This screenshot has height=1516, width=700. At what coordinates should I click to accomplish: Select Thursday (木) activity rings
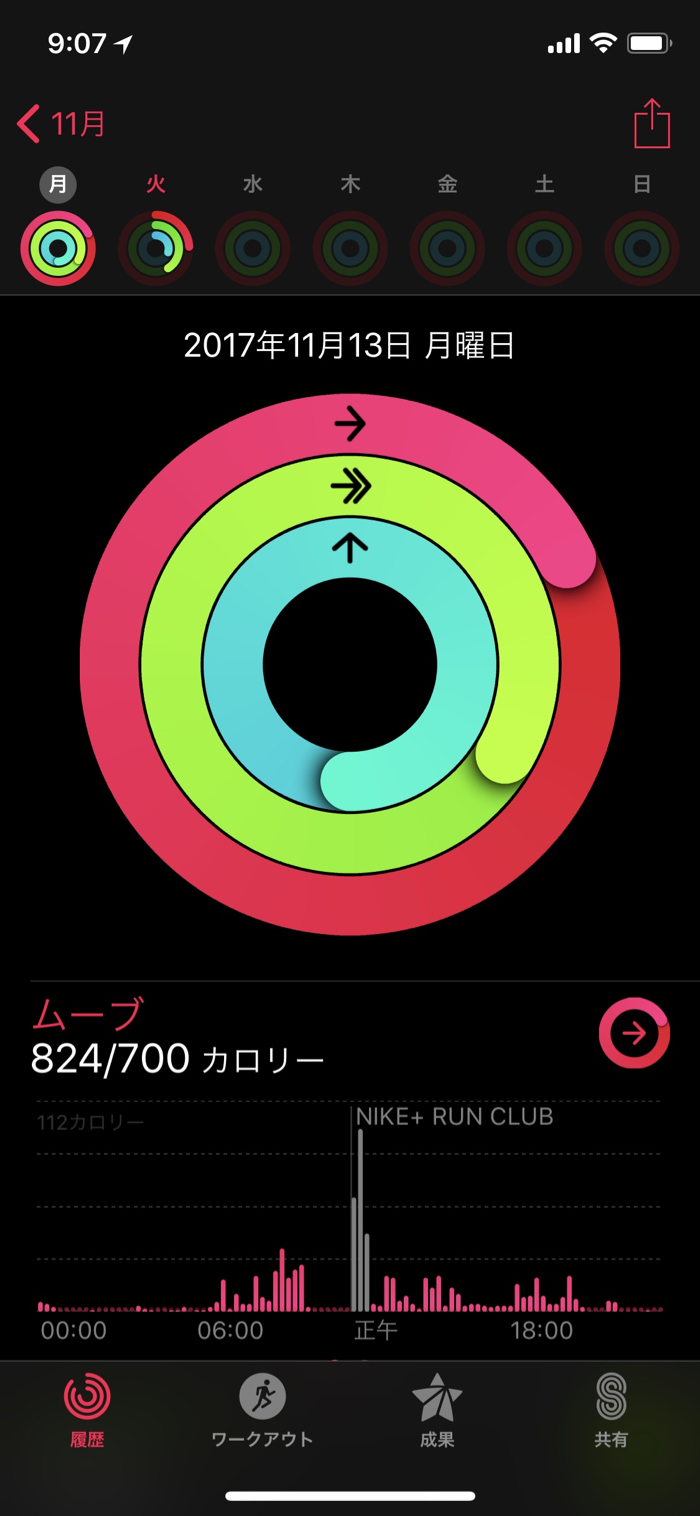350,248
